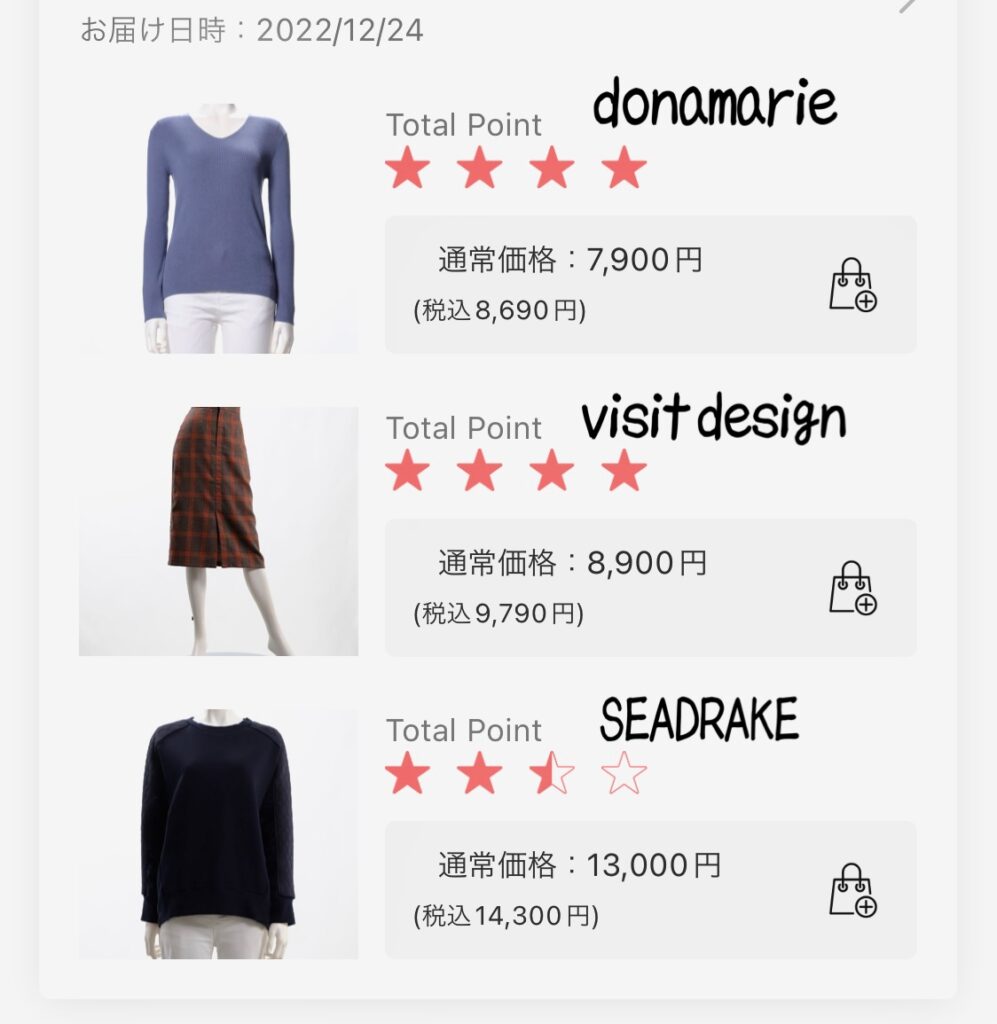
Task: View the orange plaid skirt photo
Action: click(219, 531)
